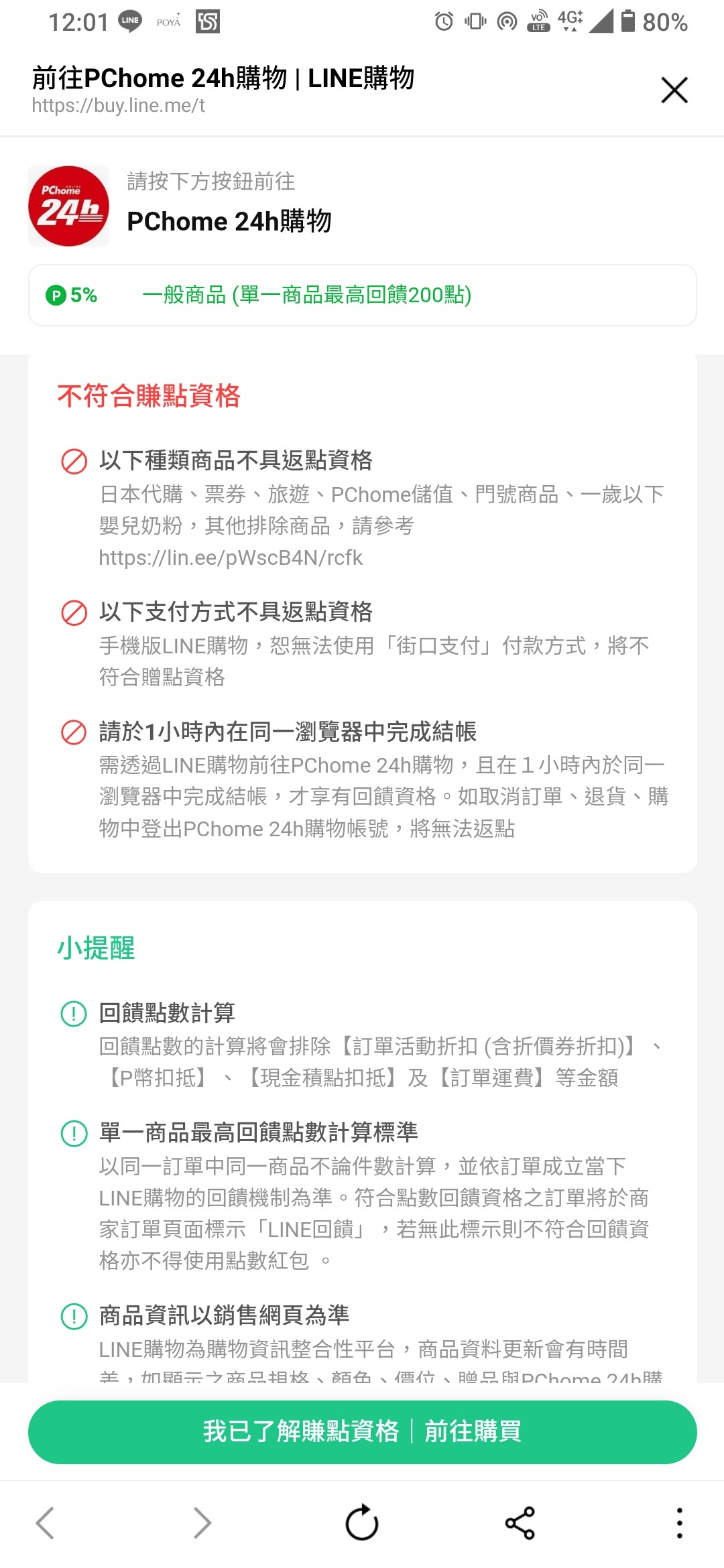Share this page link
Viewport: 724px width, 1568px height.
[x=520, y=1523]
